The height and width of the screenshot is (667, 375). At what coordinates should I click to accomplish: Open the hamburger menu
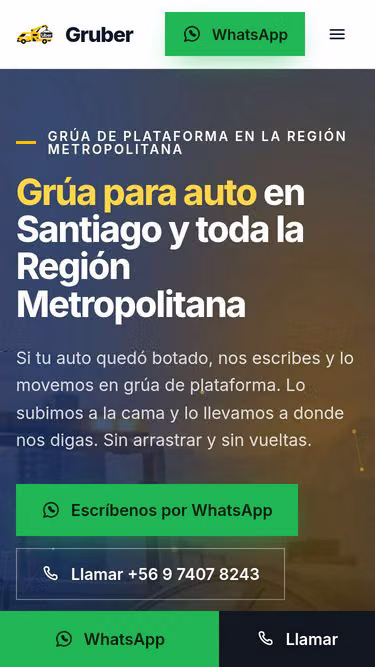337,34
